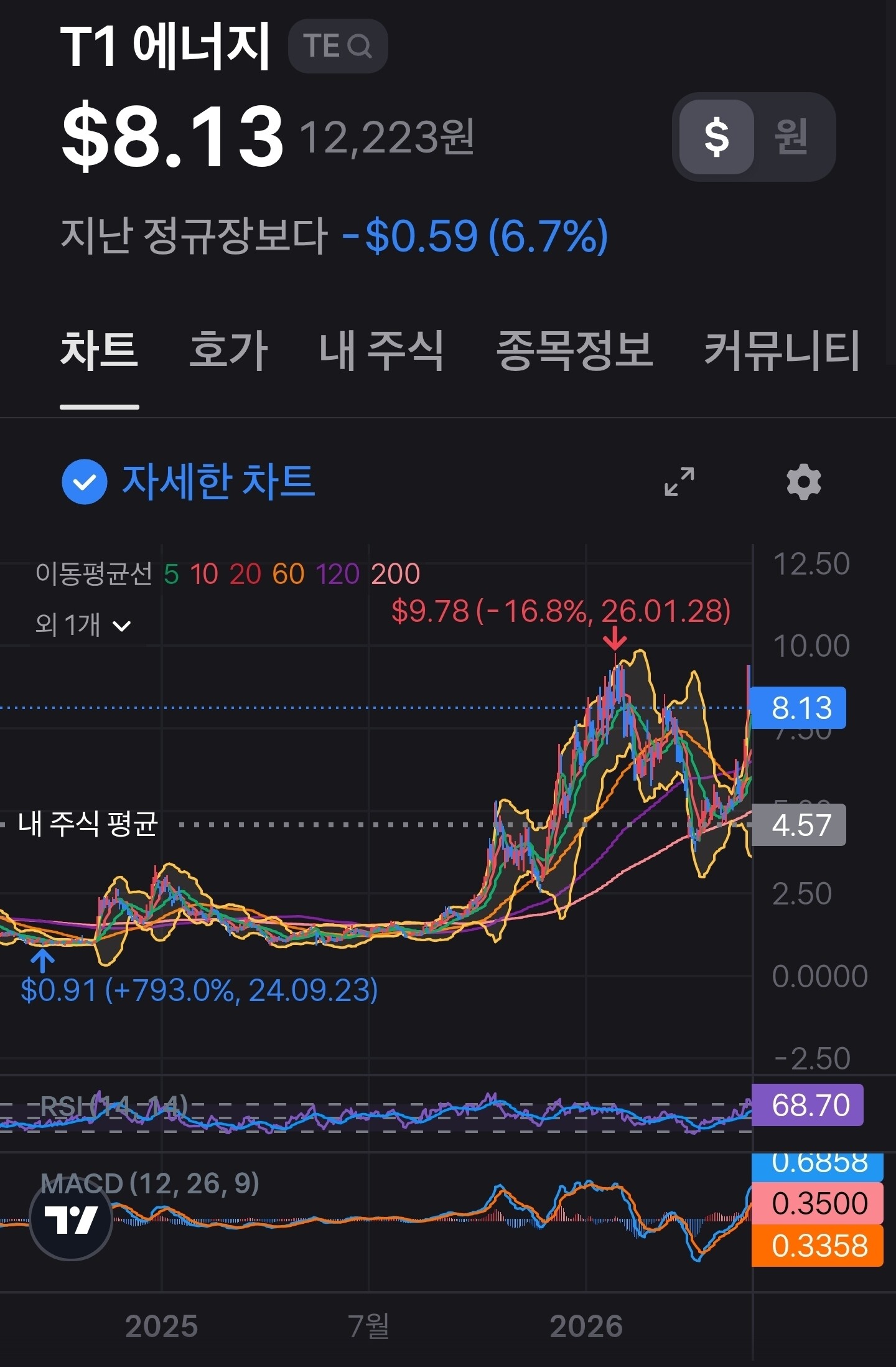Select the $ currency option
Image resolution: width=896 pixels, height=1367 pixels.
pyautogui.click(x=716, y=137)
